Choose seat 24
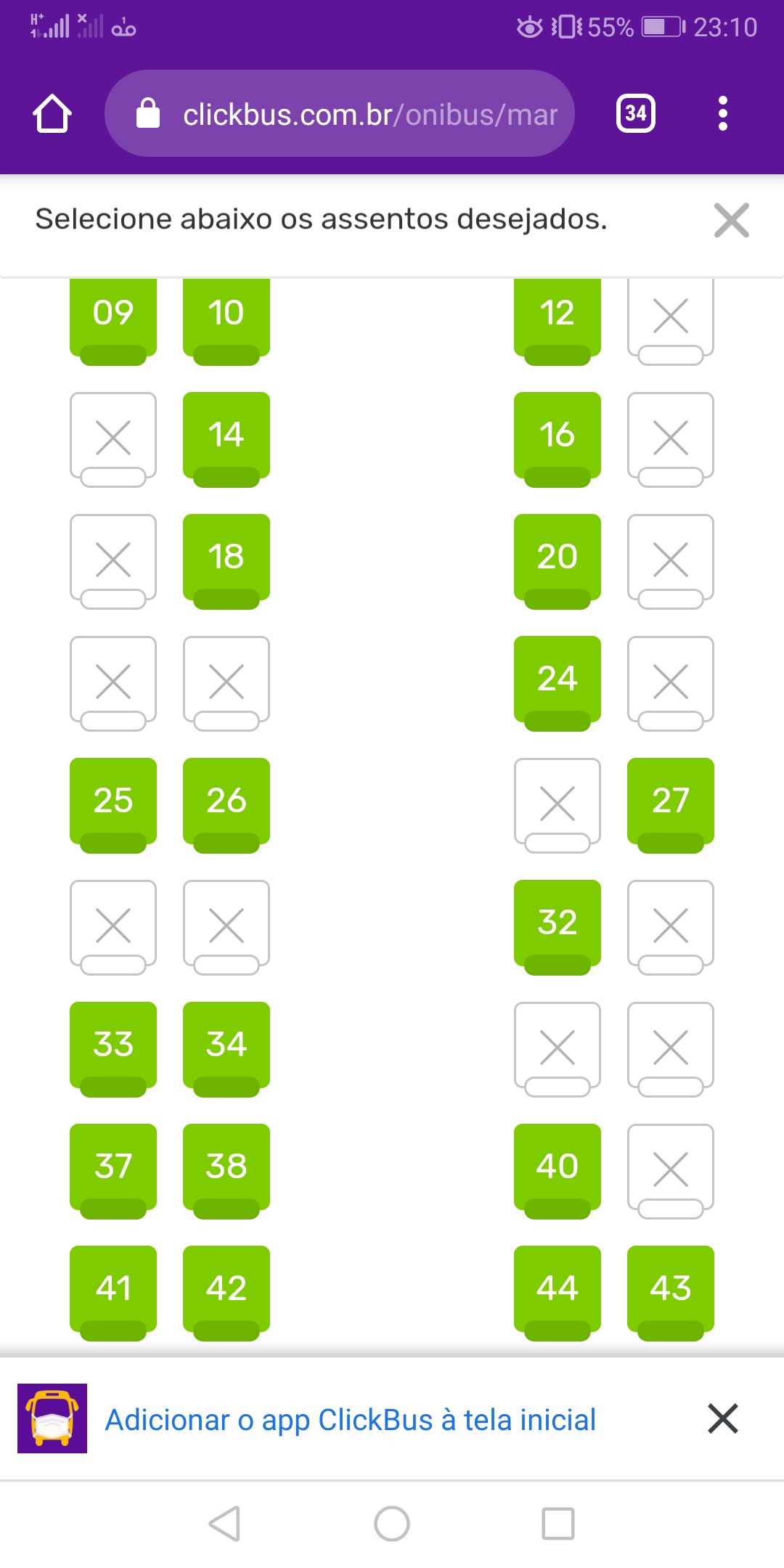Image resolution: width=784 pixels, height=1568 pixels. pyautogui.click(x=558, y=681)
